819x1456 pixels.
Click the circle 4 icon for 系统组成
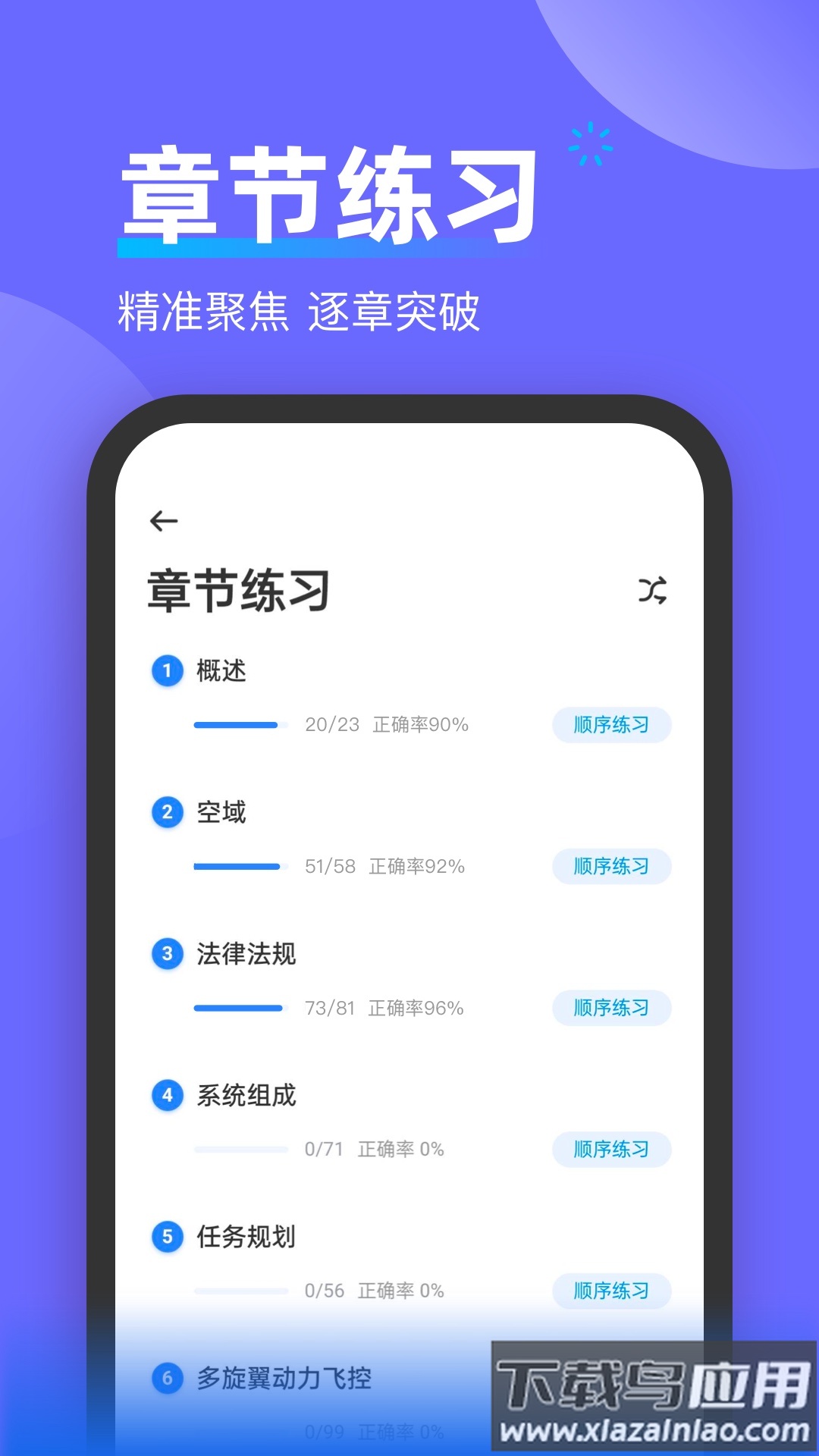[167, 1095]
